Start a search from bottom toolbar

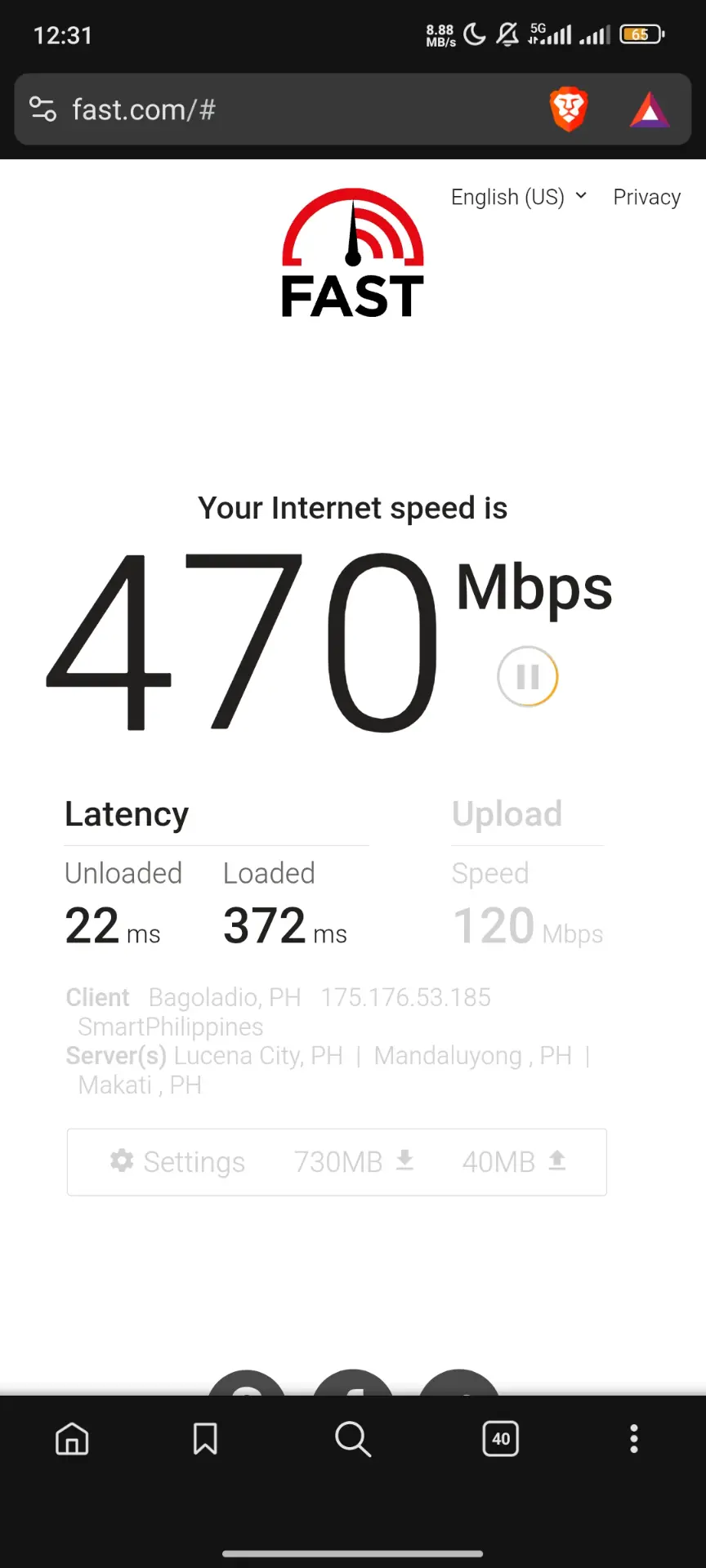(x=353, y=1439)
